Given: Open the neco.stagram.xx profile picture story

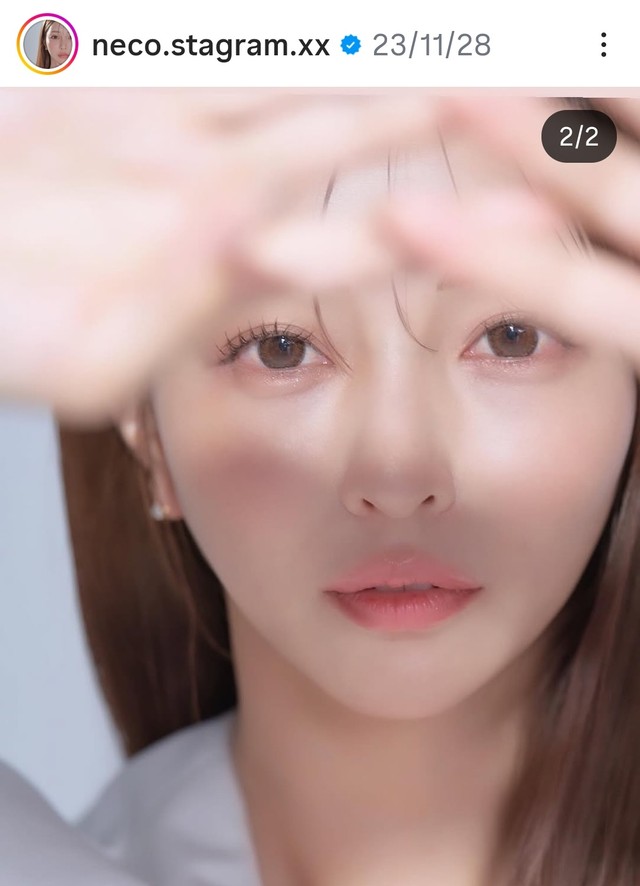Looking at the screenshot, I should (47, 45).
